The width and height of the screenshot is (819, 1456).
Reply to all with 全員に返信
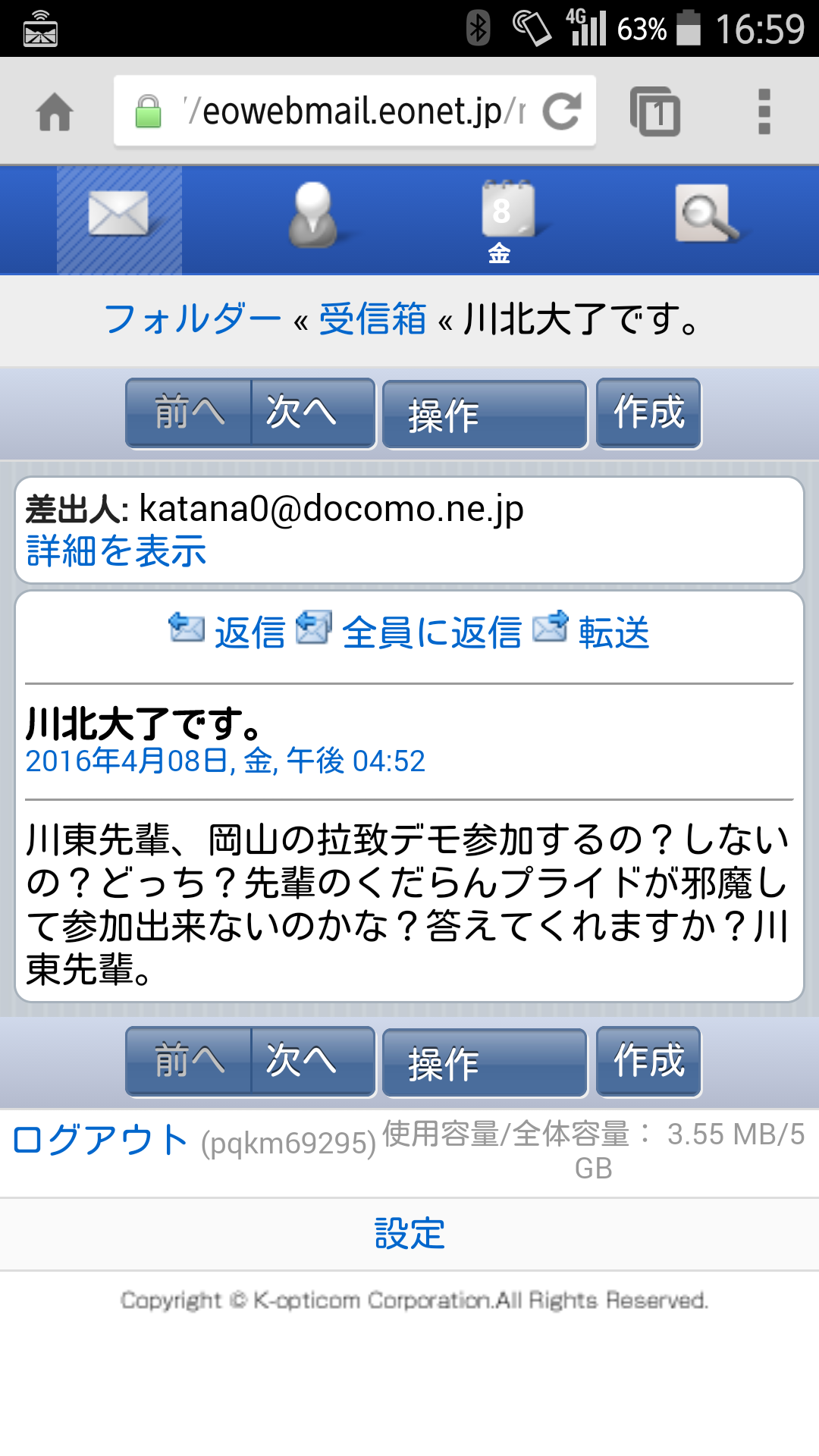tap(431, 632)
